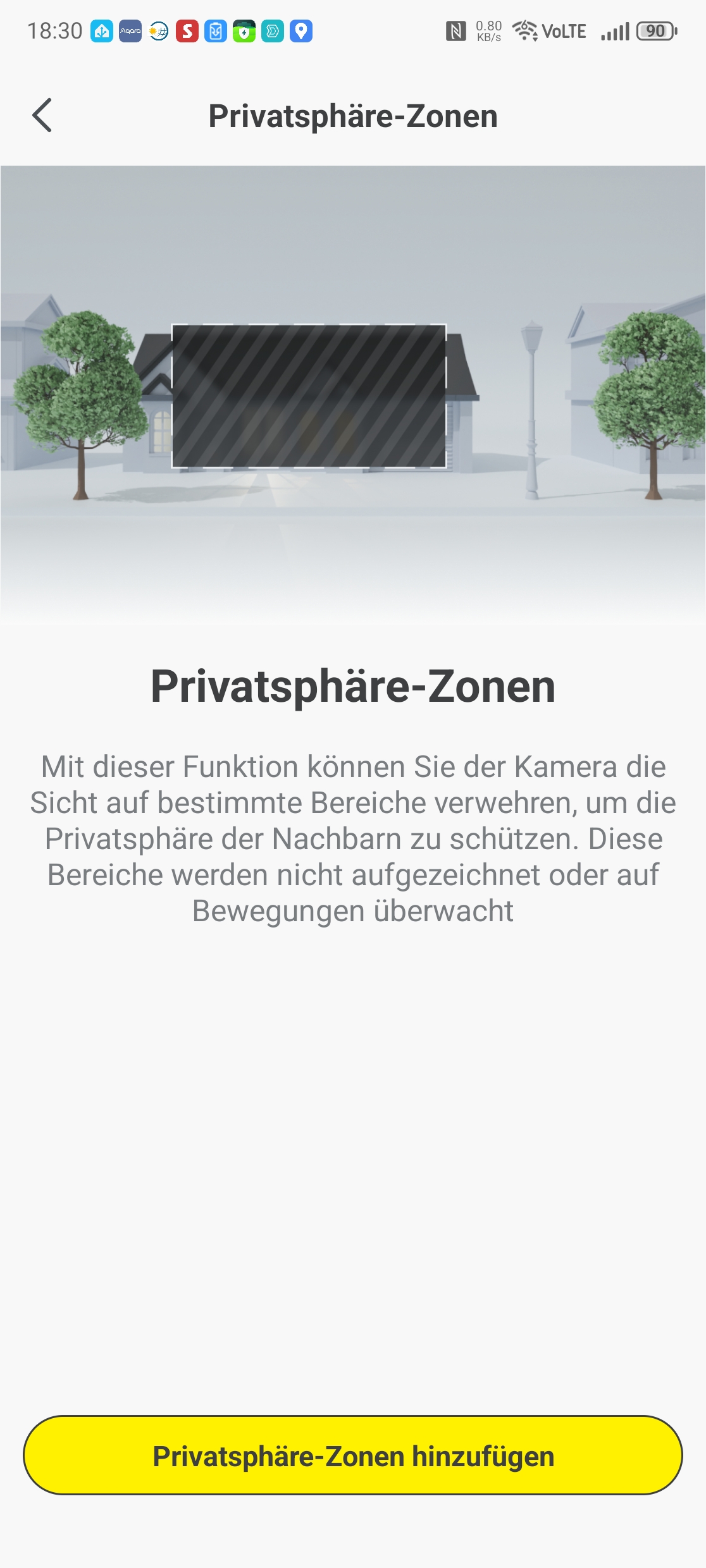Select the Wi-Fi 6 status icon
The height and width of the screenshot is (1568, 706).
[x=524, y=30]
